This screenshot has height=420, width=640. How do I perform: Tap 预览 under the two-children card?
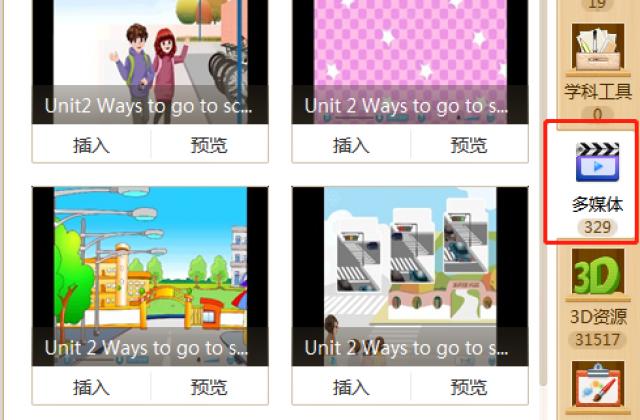pos(209,145)
